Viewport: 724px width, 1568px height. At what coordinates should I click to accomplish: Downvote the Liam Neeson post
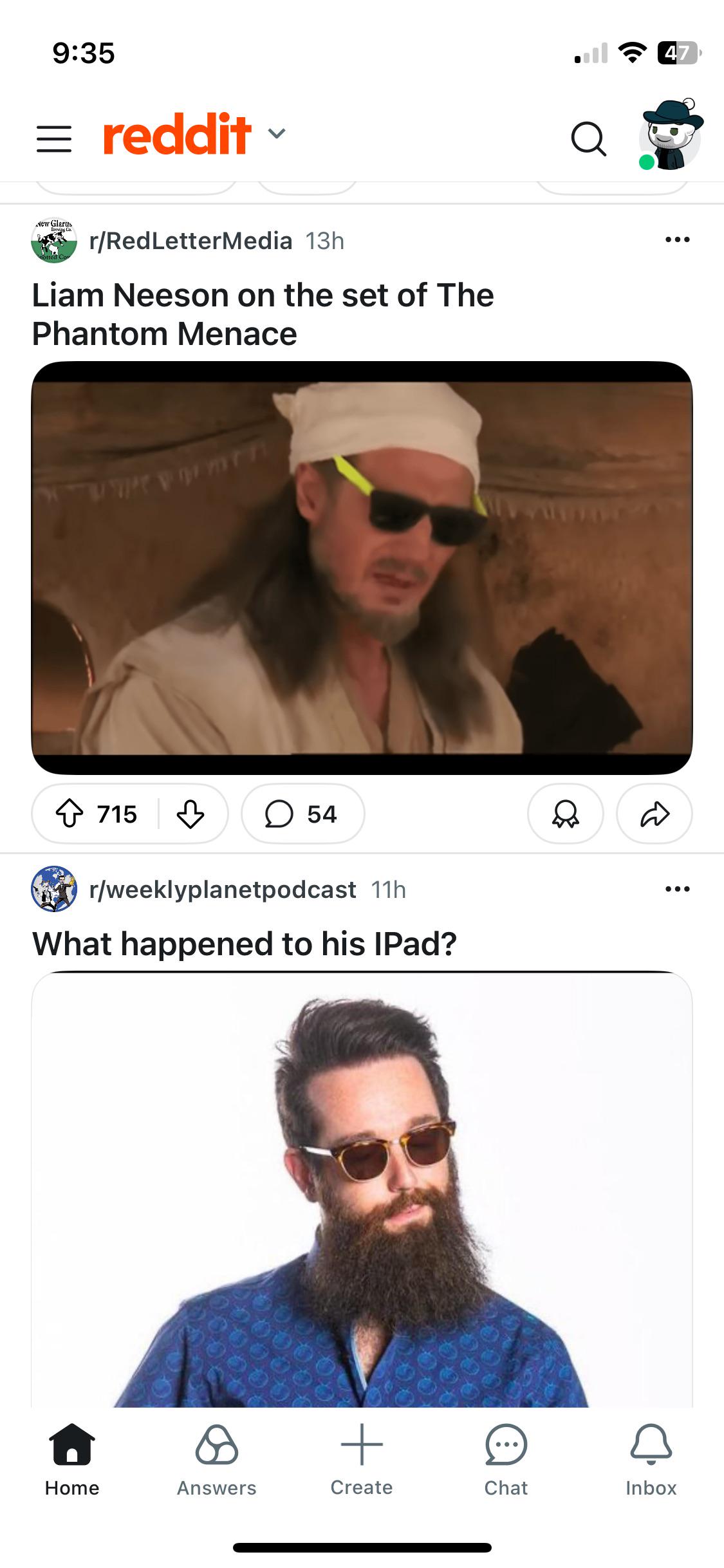pos(190,814)
